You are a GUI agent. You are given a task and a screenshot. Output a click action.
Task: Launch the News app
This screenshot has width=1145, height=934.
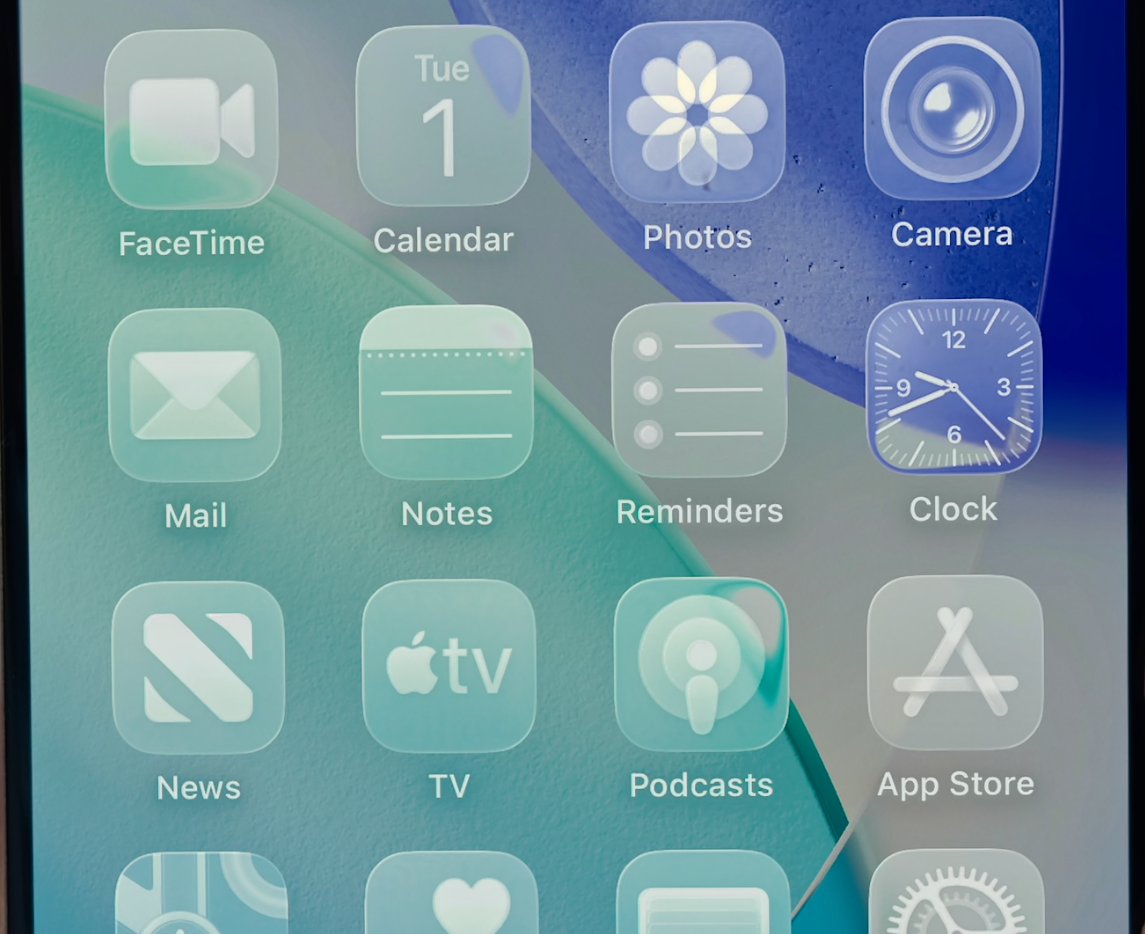pyautogui.click(x=198, y=668)
